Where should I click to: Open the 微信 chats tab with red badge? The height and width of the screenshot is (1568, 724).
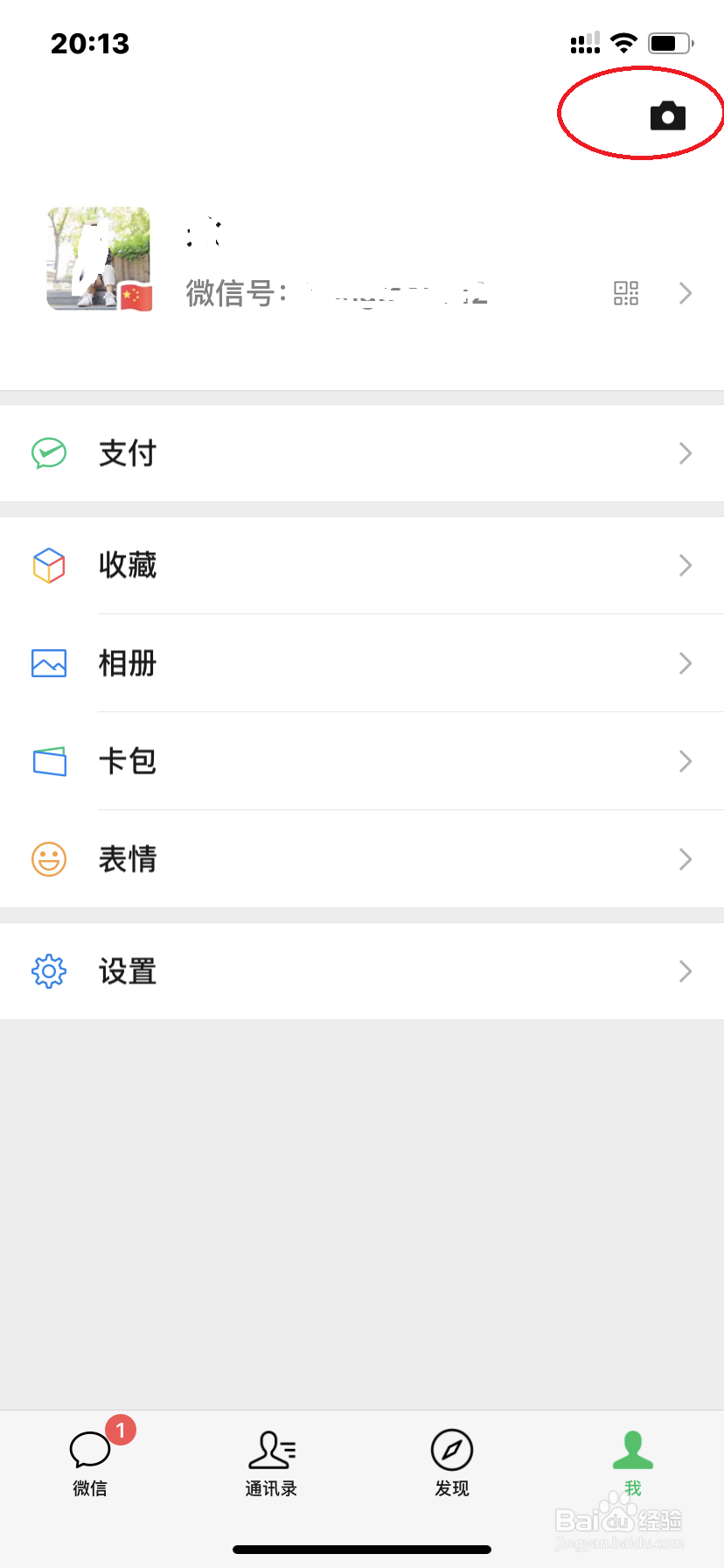(x=90, y=1461)
